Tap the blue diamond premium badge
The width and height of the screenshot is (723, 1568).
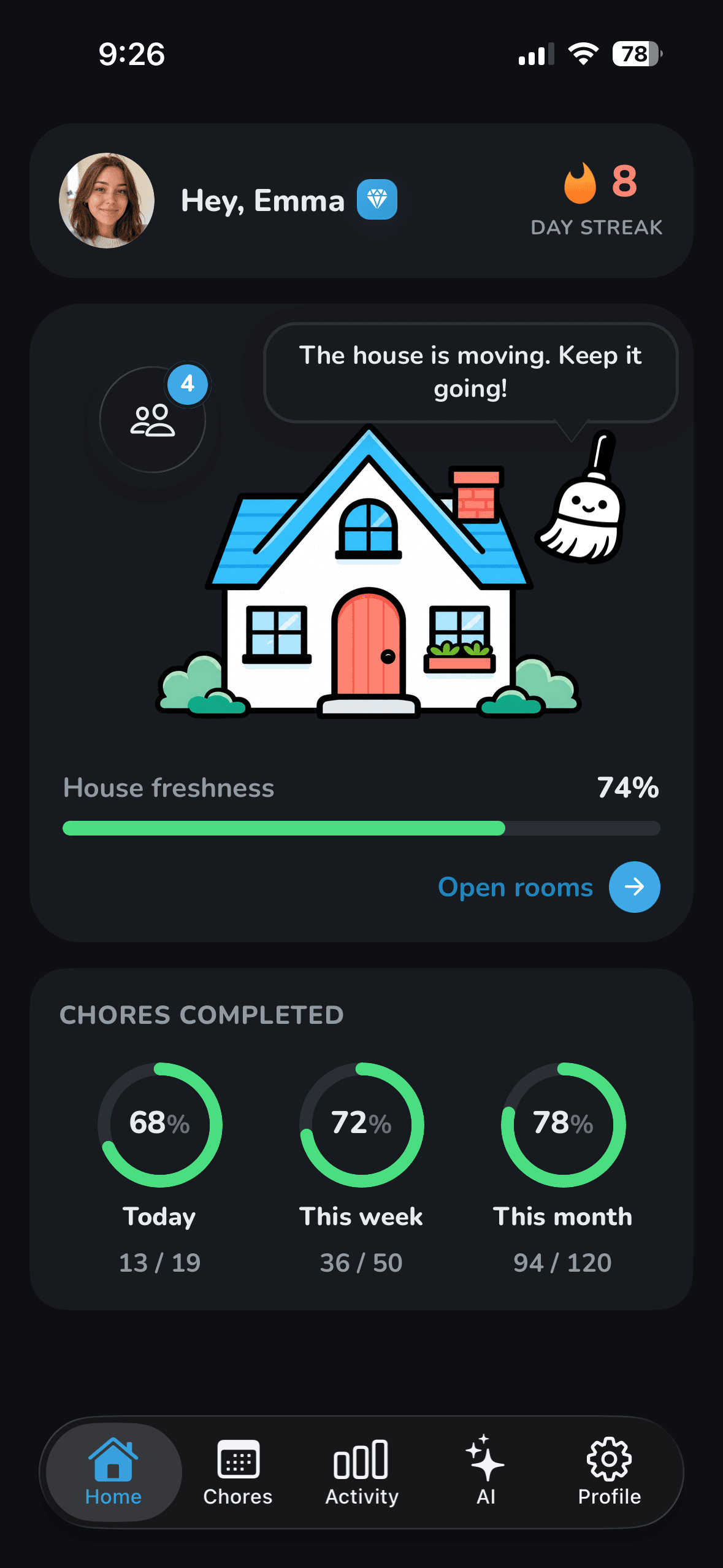coord(377,199)
